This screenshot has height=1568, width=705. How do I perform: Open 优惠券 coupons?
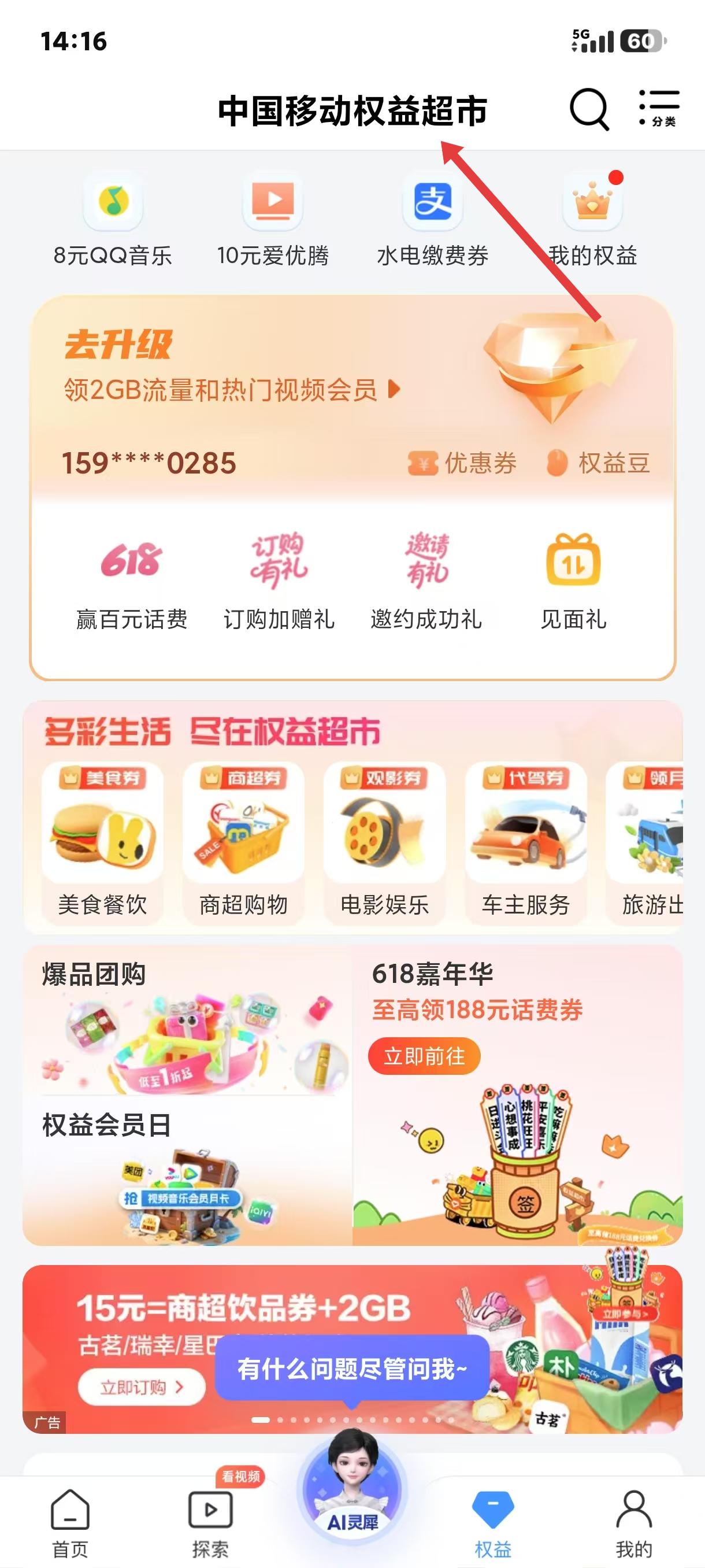[462, 463]
